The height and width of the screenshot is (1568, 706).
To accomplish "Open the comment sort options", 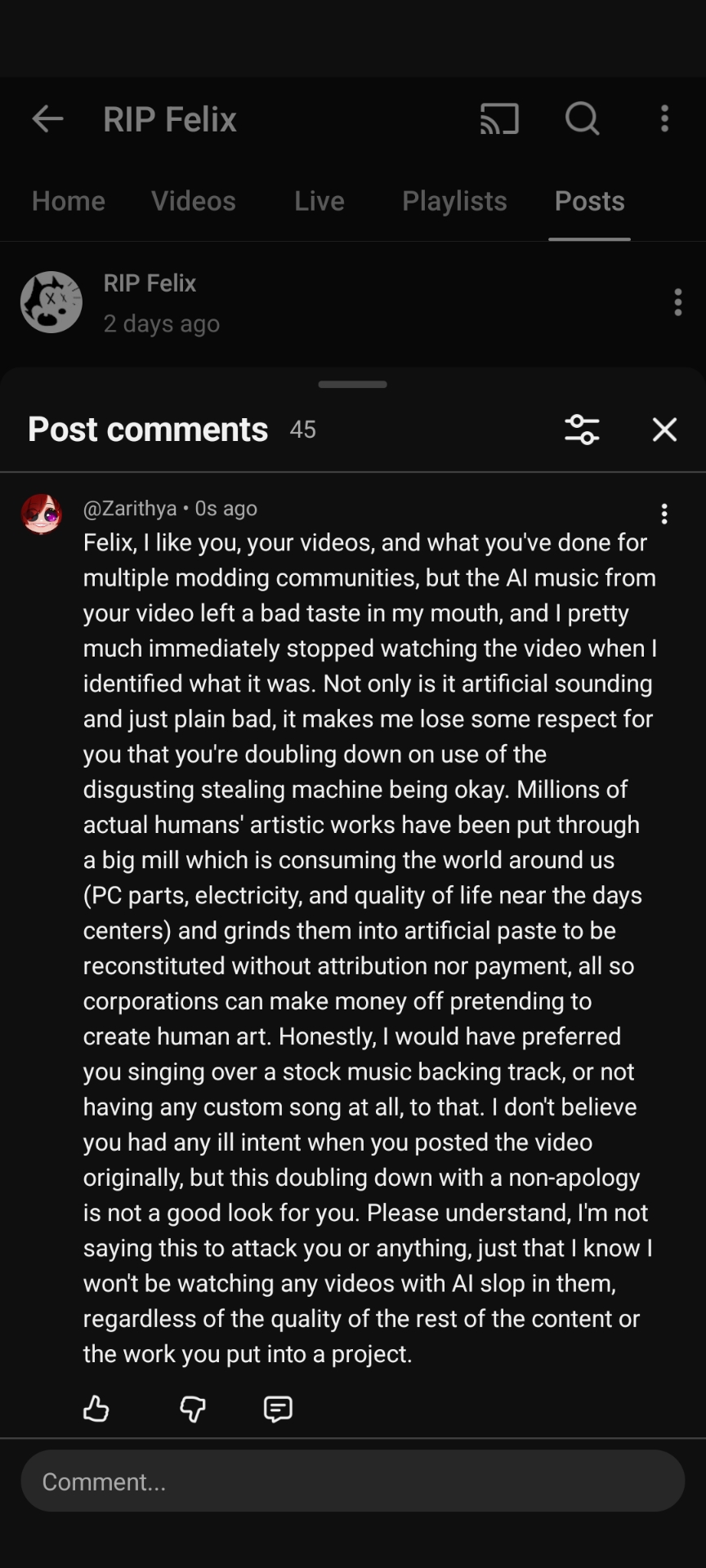I will (x=582, y=430).
